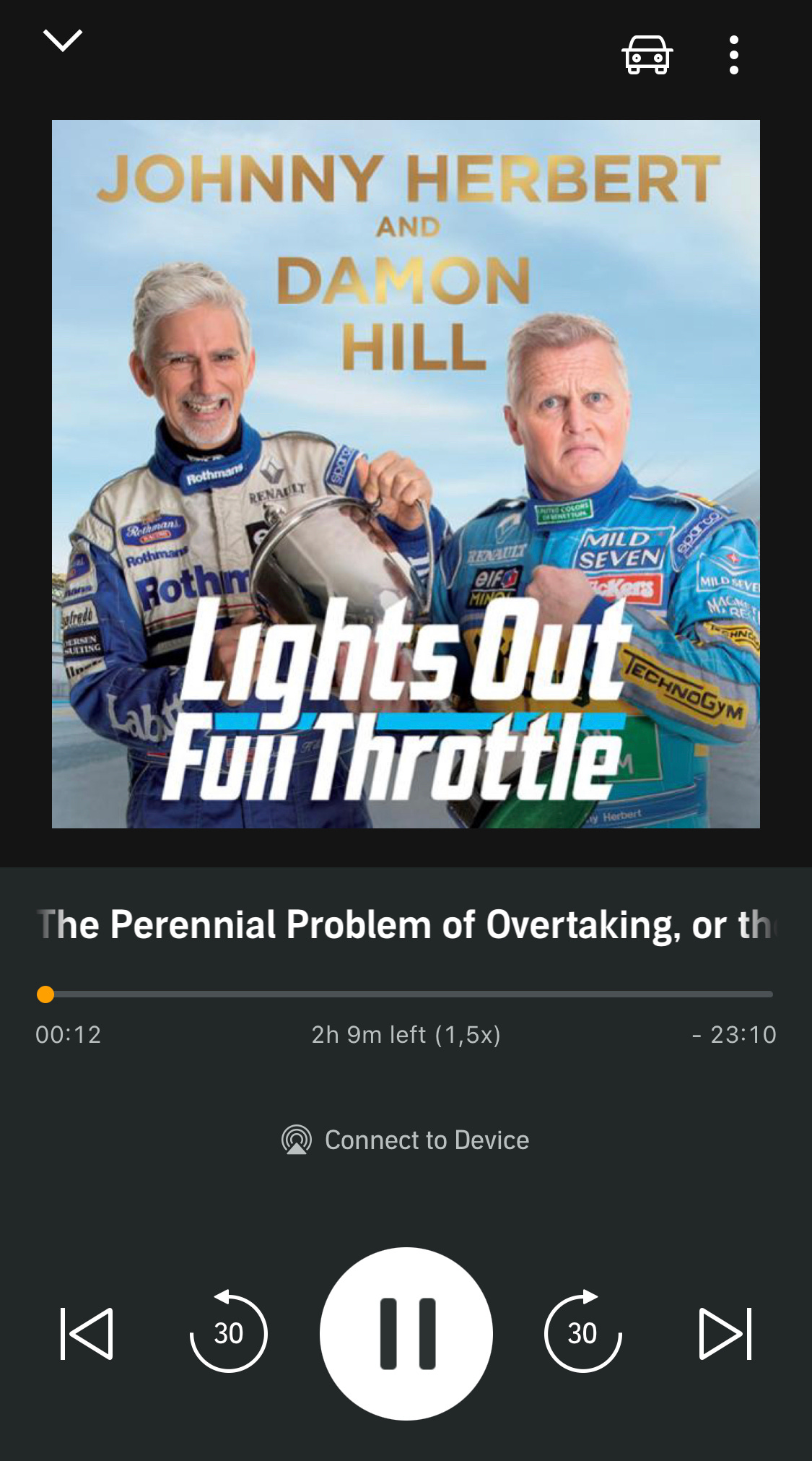Screen dimensions: 812x1461
Task: Pause the audiobook
Action: point(406,1333)
